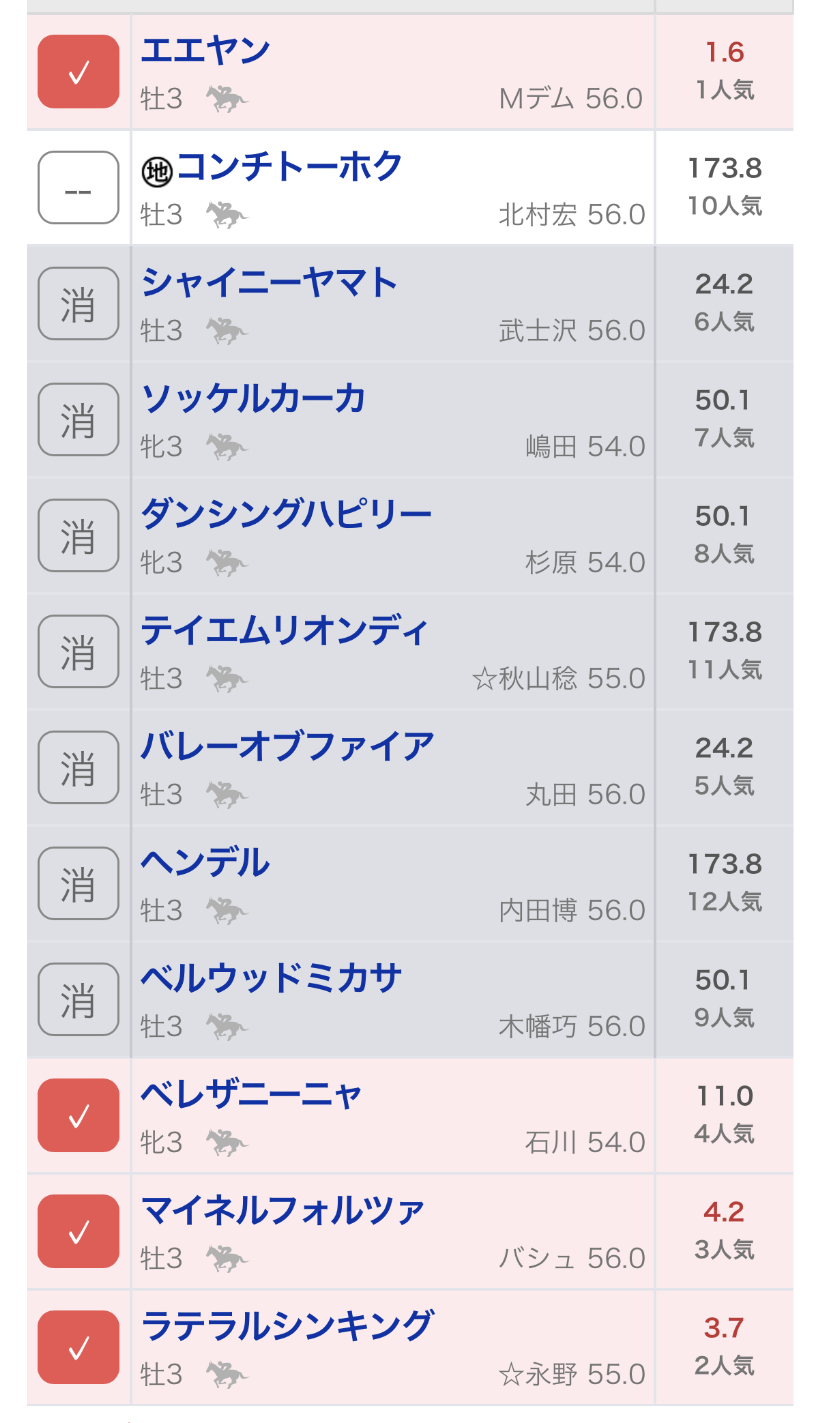Uncheck the red checkbox for マイネルフォルツァ
The image size is (814, 1423).
tap(78, 1231)
